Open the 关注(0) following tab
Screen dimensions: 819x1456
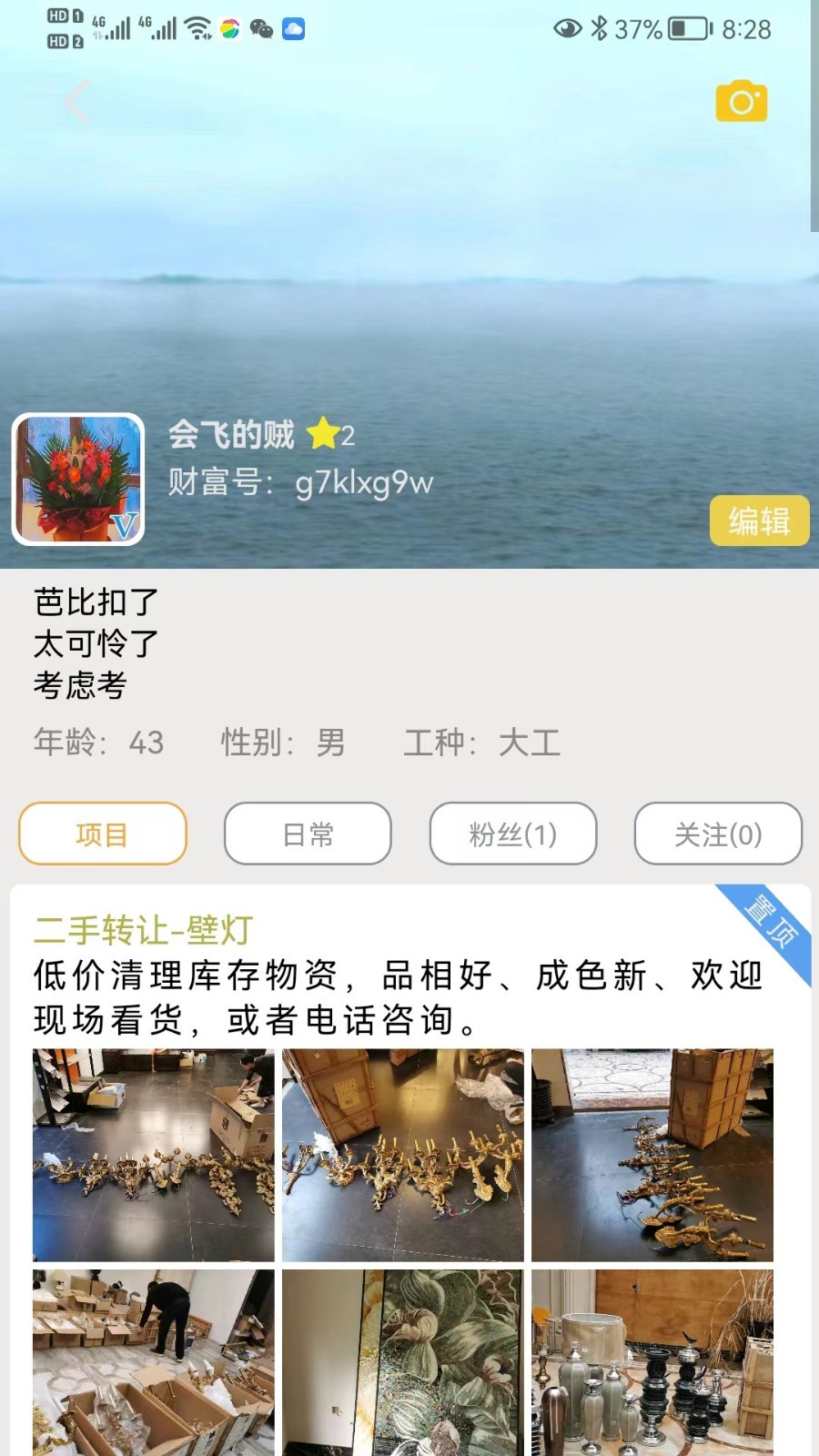click(x=718, y=833)
